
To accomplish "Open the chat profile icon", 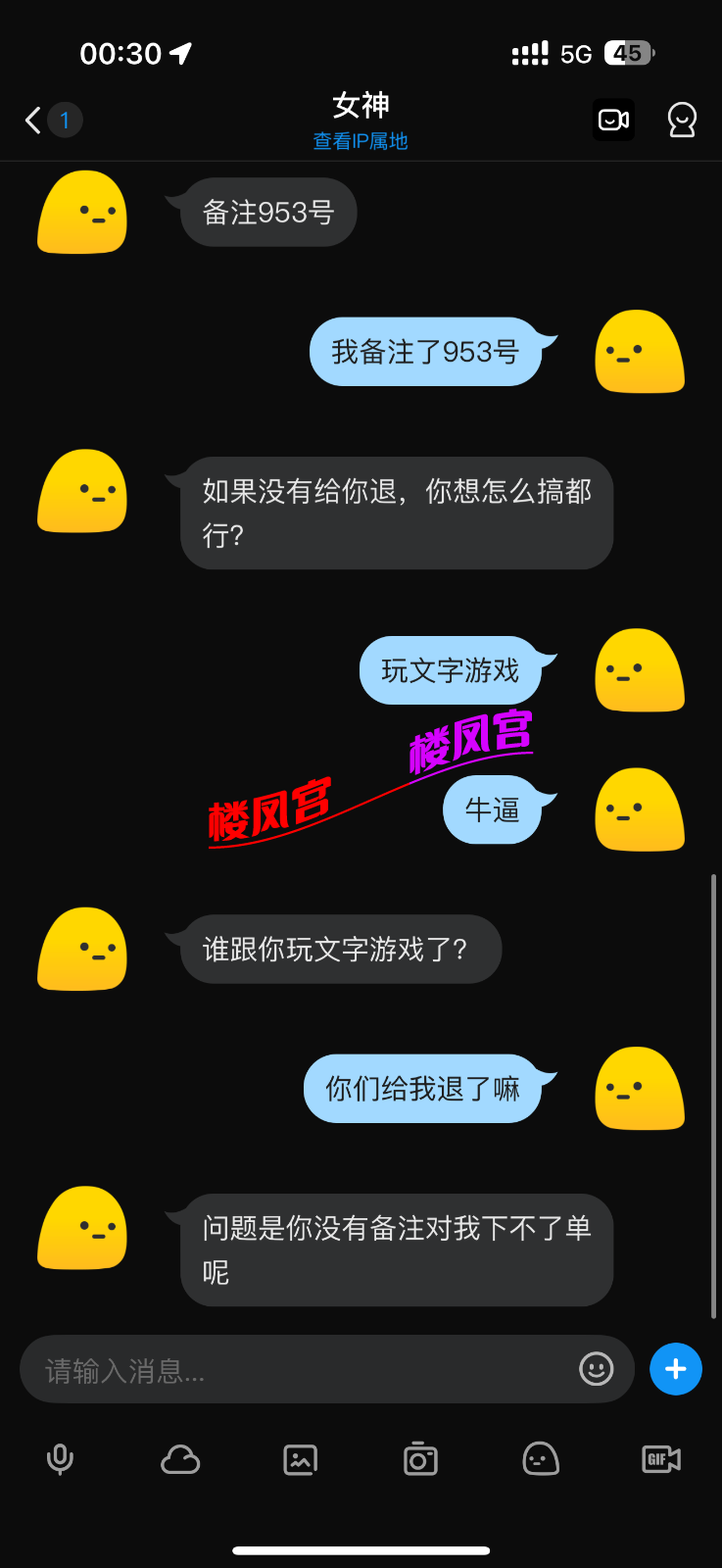I will click(682, 121).
